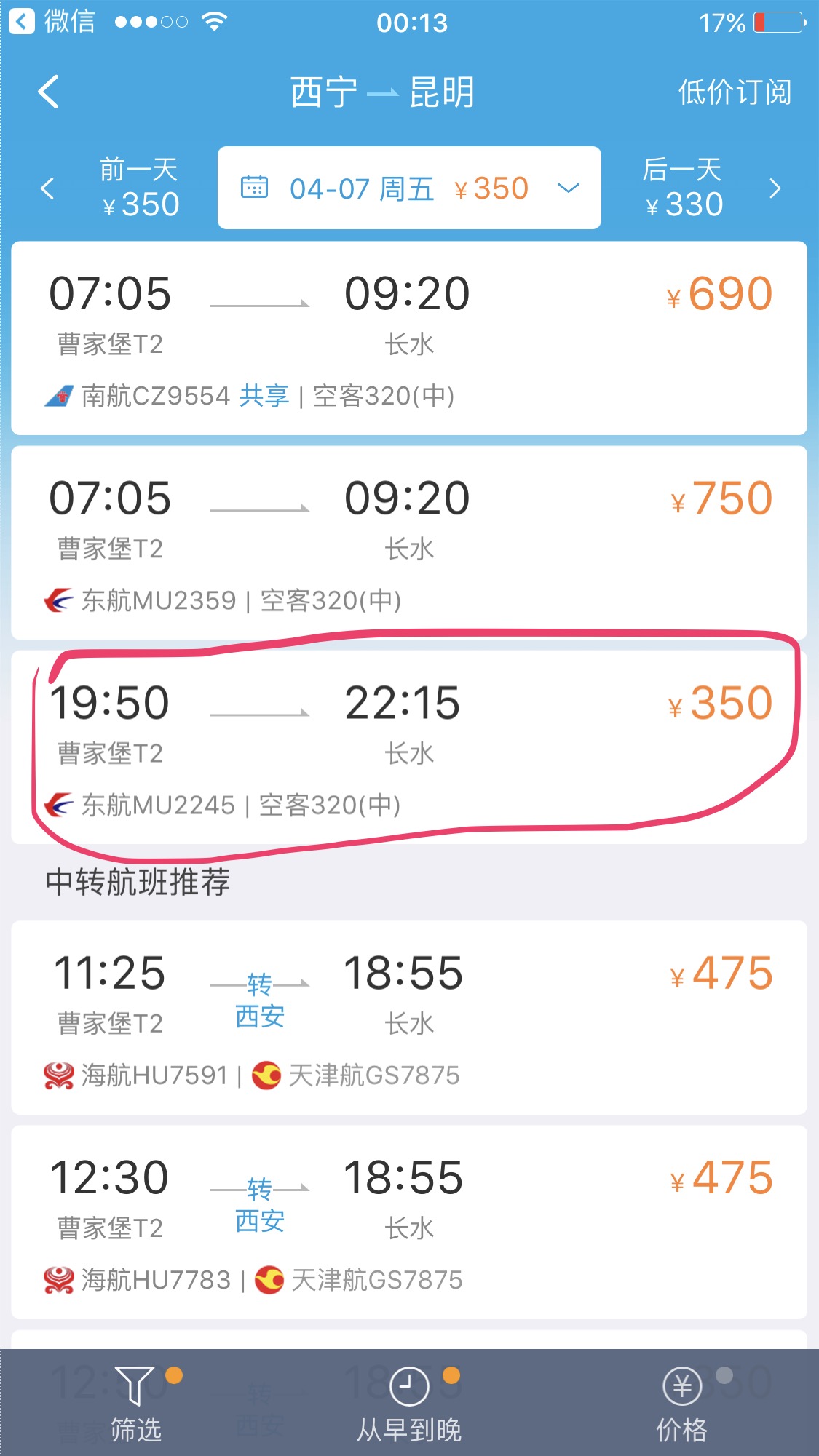The width and height of the screenshot is (819, 1456).
Task: Go back from the 西宁—昆明 flight list
Action: tap(48, 92)
